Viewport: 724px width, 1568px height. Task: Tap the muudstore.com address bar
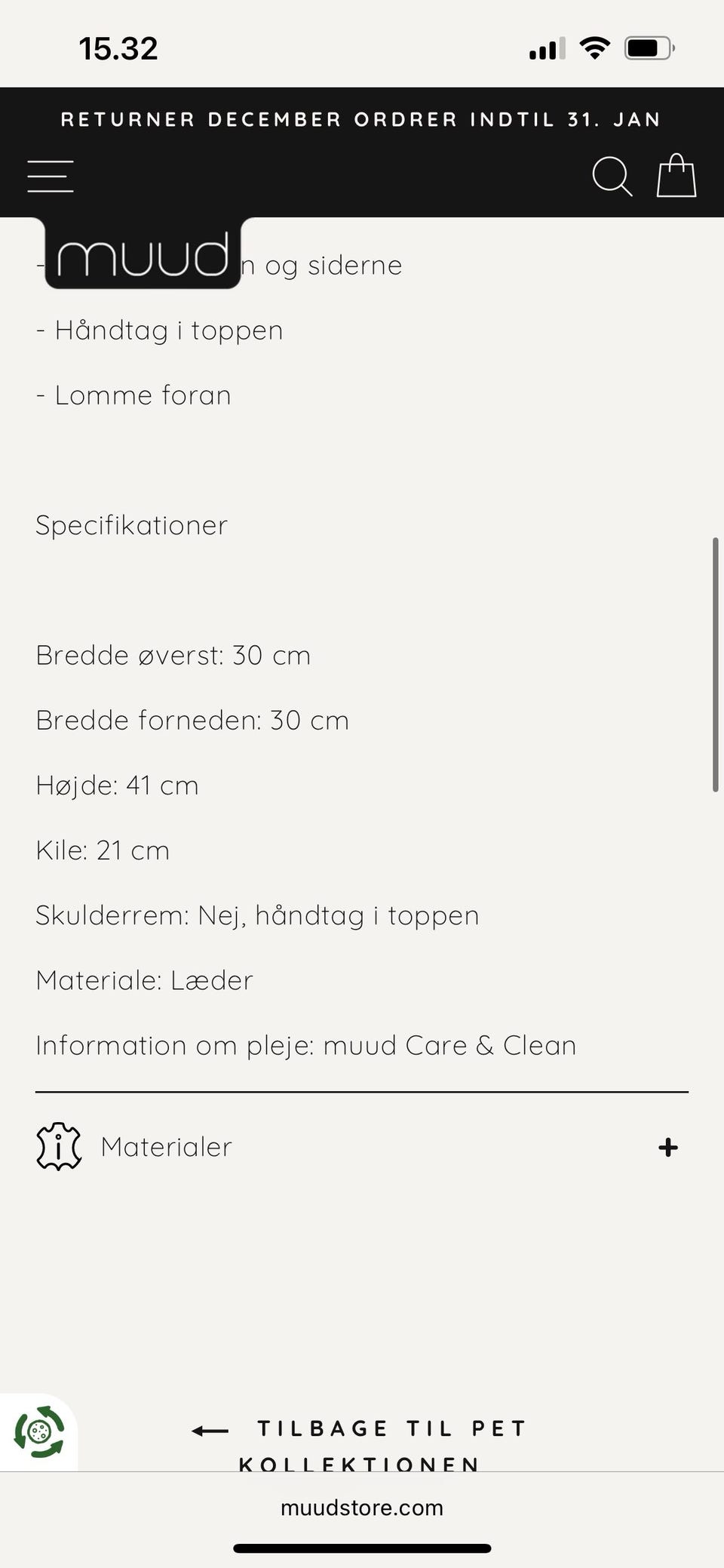point(362,1508)
